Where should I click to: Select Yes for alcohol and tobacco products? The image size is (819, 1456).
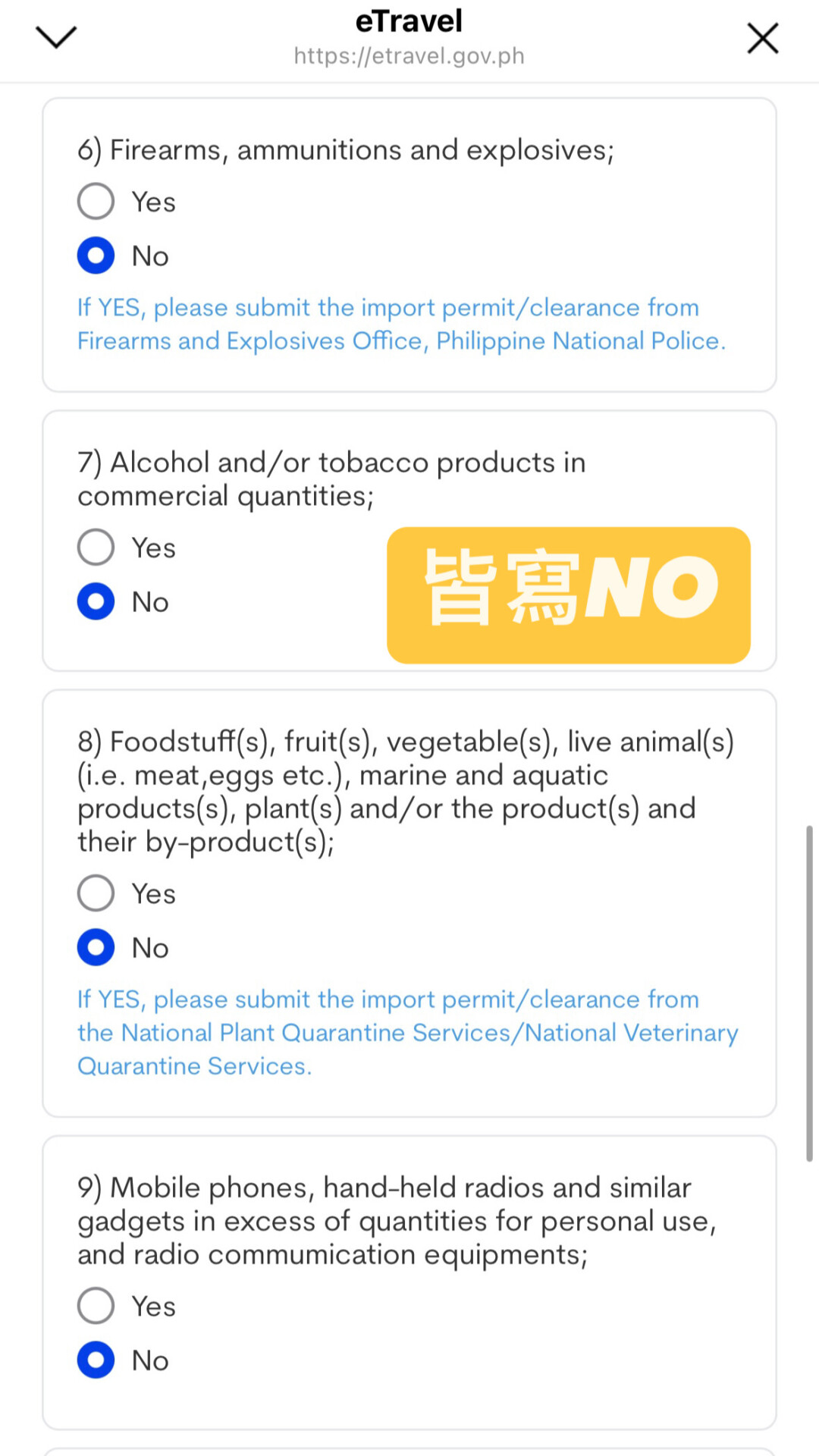click(x=96, y=548)
